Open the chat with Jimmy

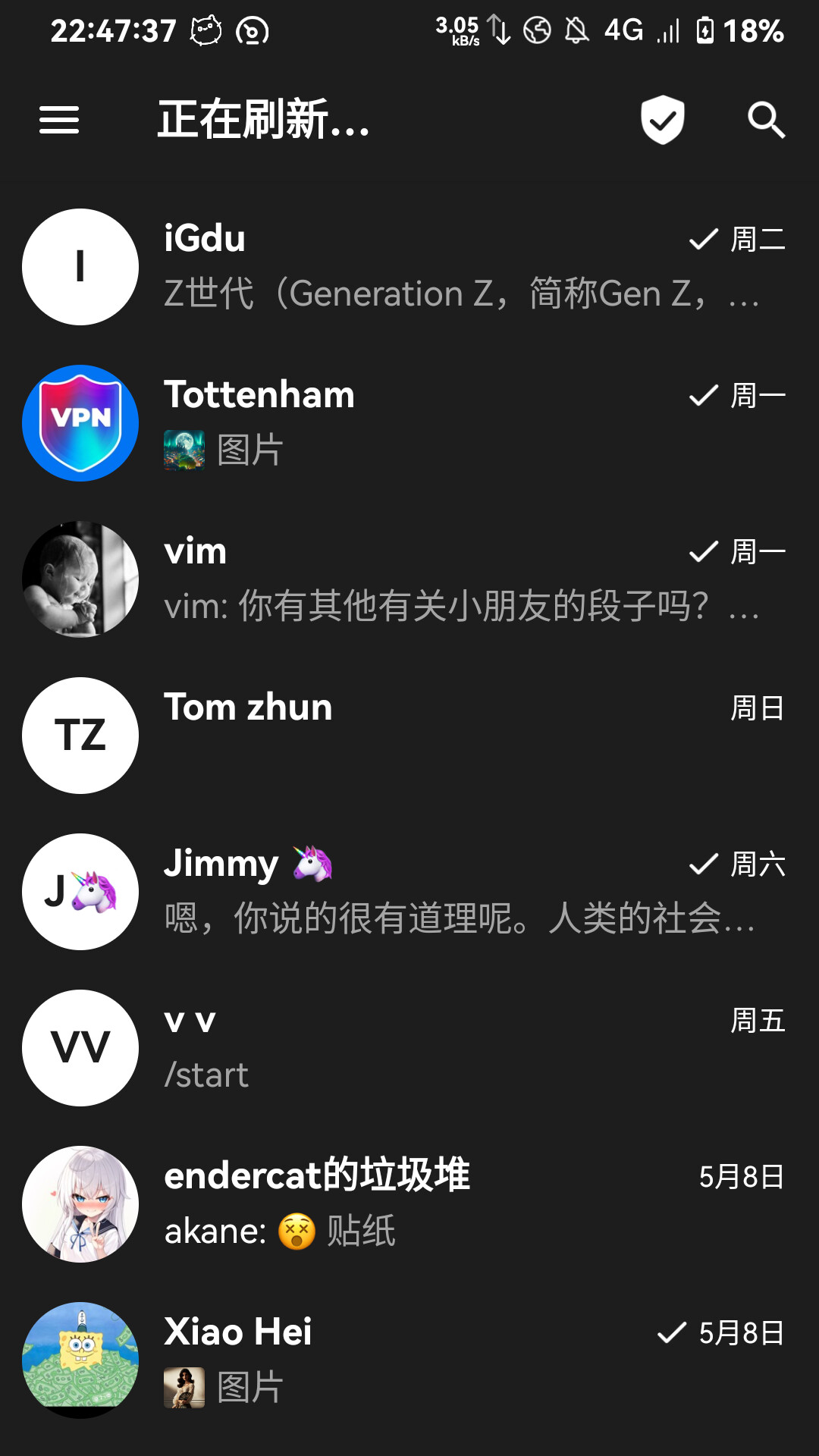(409, 892)
